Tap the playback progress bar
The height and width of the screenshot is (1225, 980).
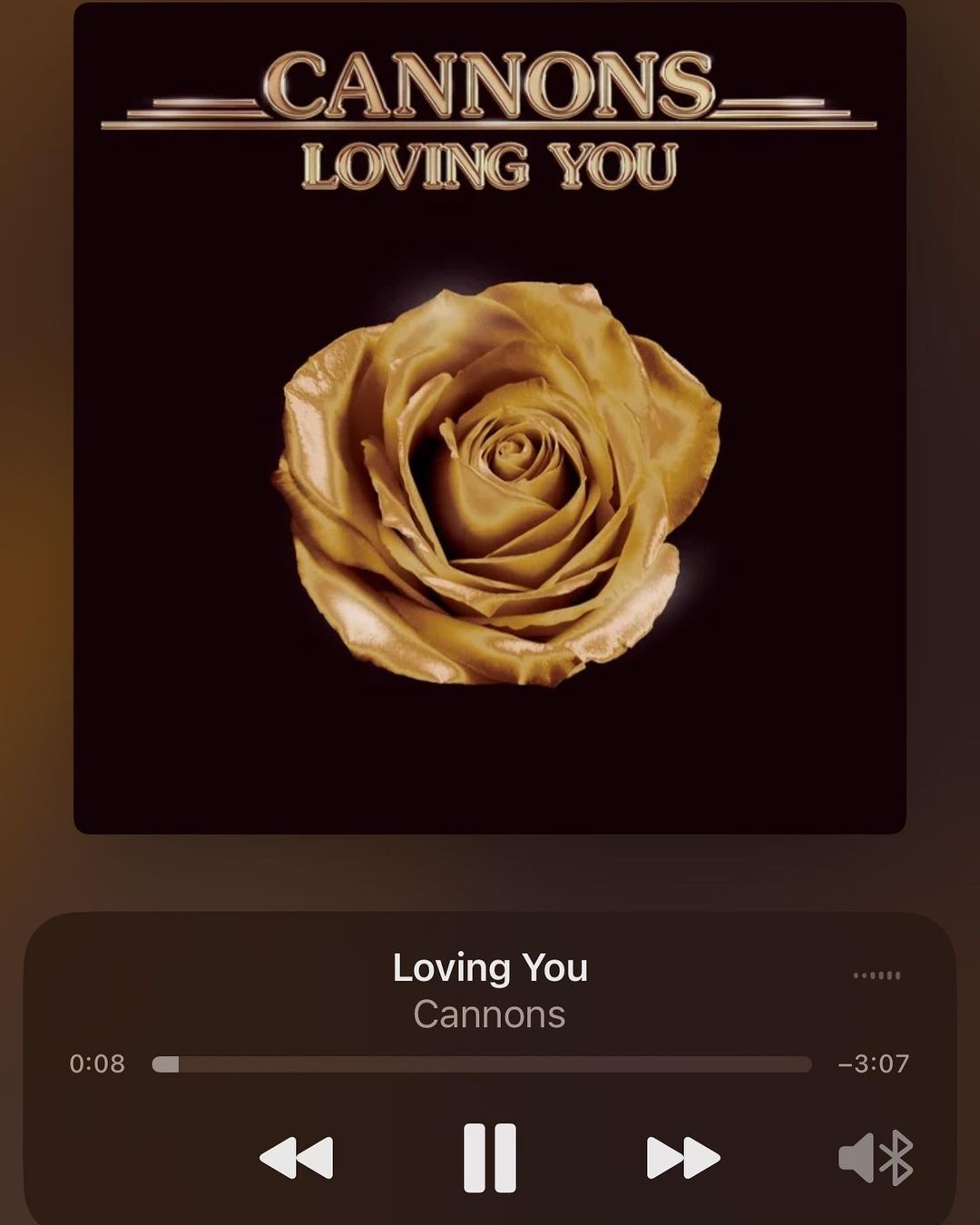click(482, 1063)
